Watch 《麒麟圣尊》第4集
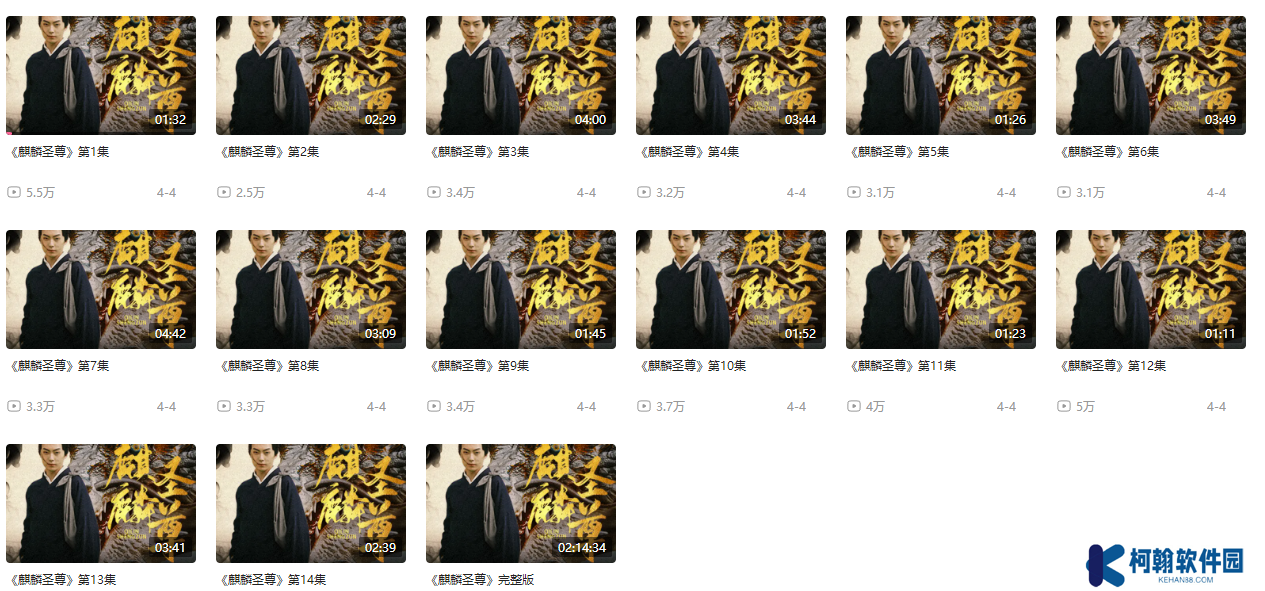 731,75
